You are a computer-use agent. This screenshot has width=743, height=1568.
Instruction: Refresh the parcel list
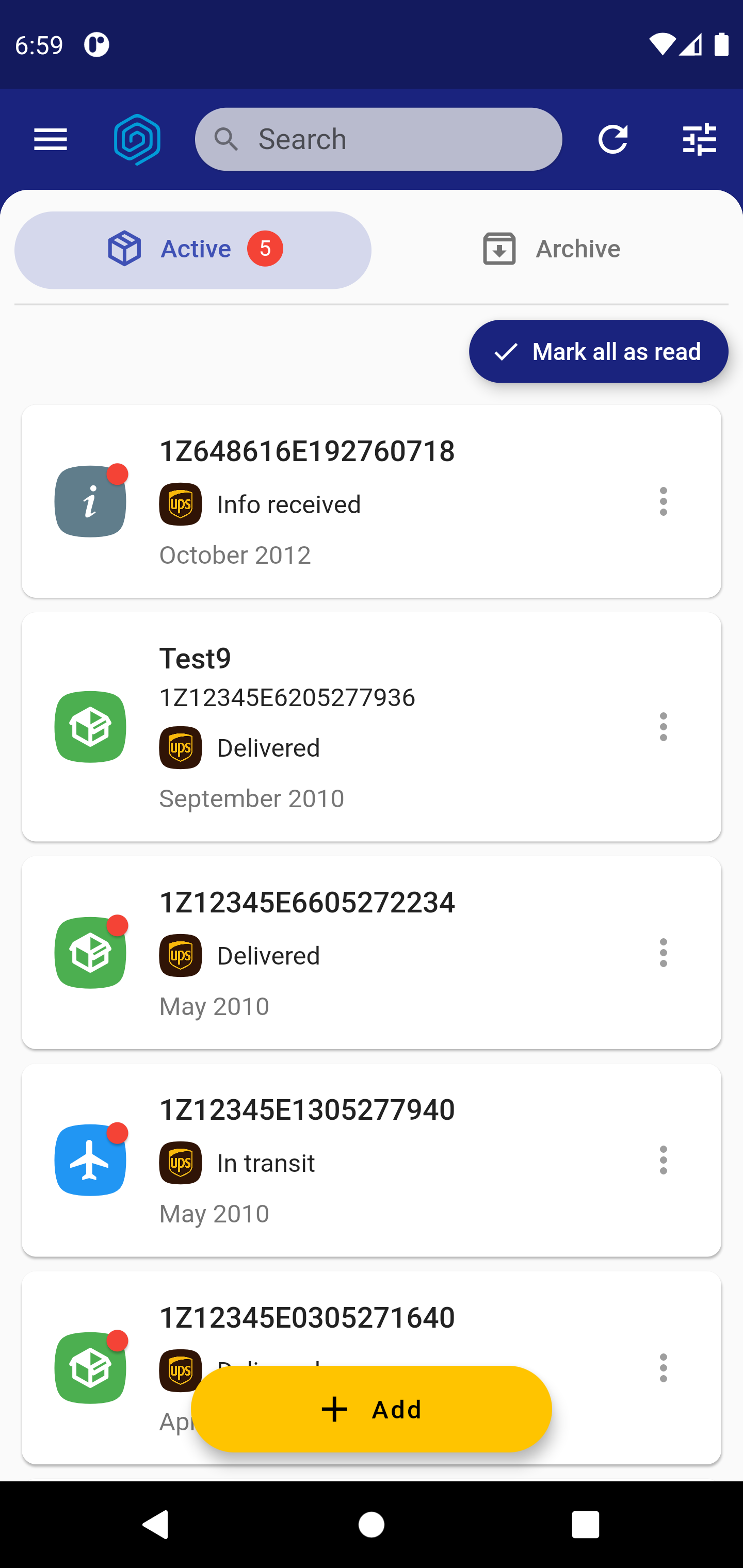click(x=612, y=139)
